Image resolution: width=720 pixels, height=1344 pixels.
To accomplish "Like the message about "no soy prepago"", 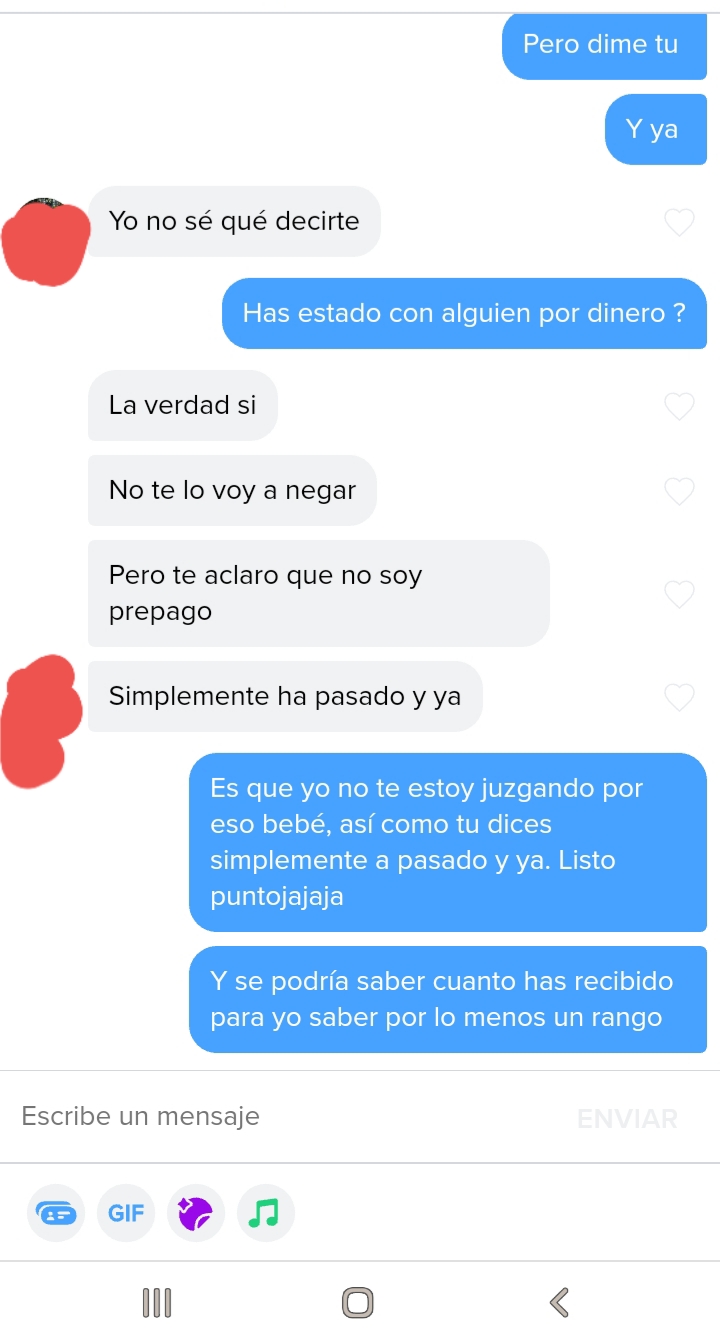I will click(679, 594).
